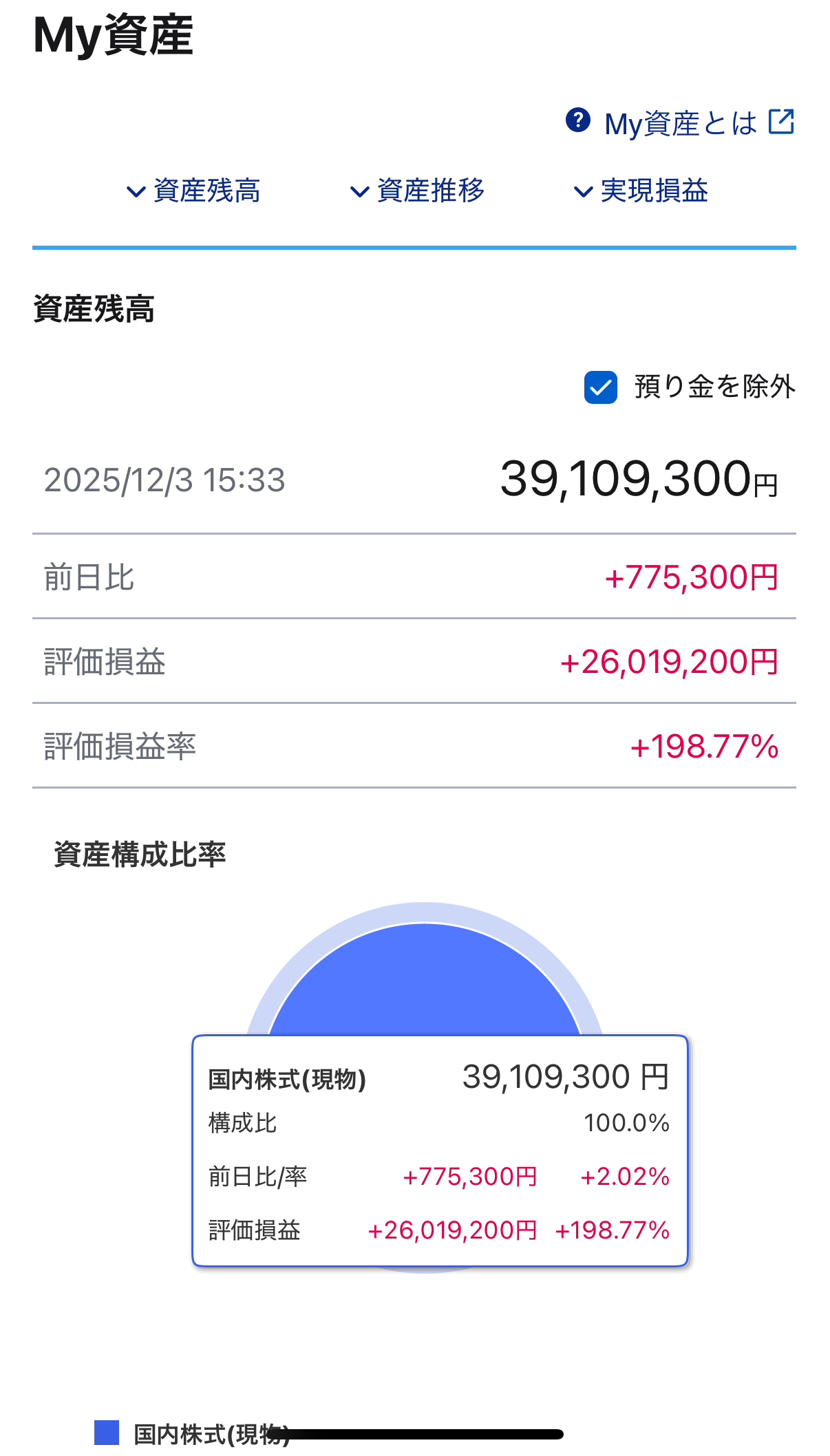Jump to the 資産残高 section
830x1456 pixels.
pos(194,191)
